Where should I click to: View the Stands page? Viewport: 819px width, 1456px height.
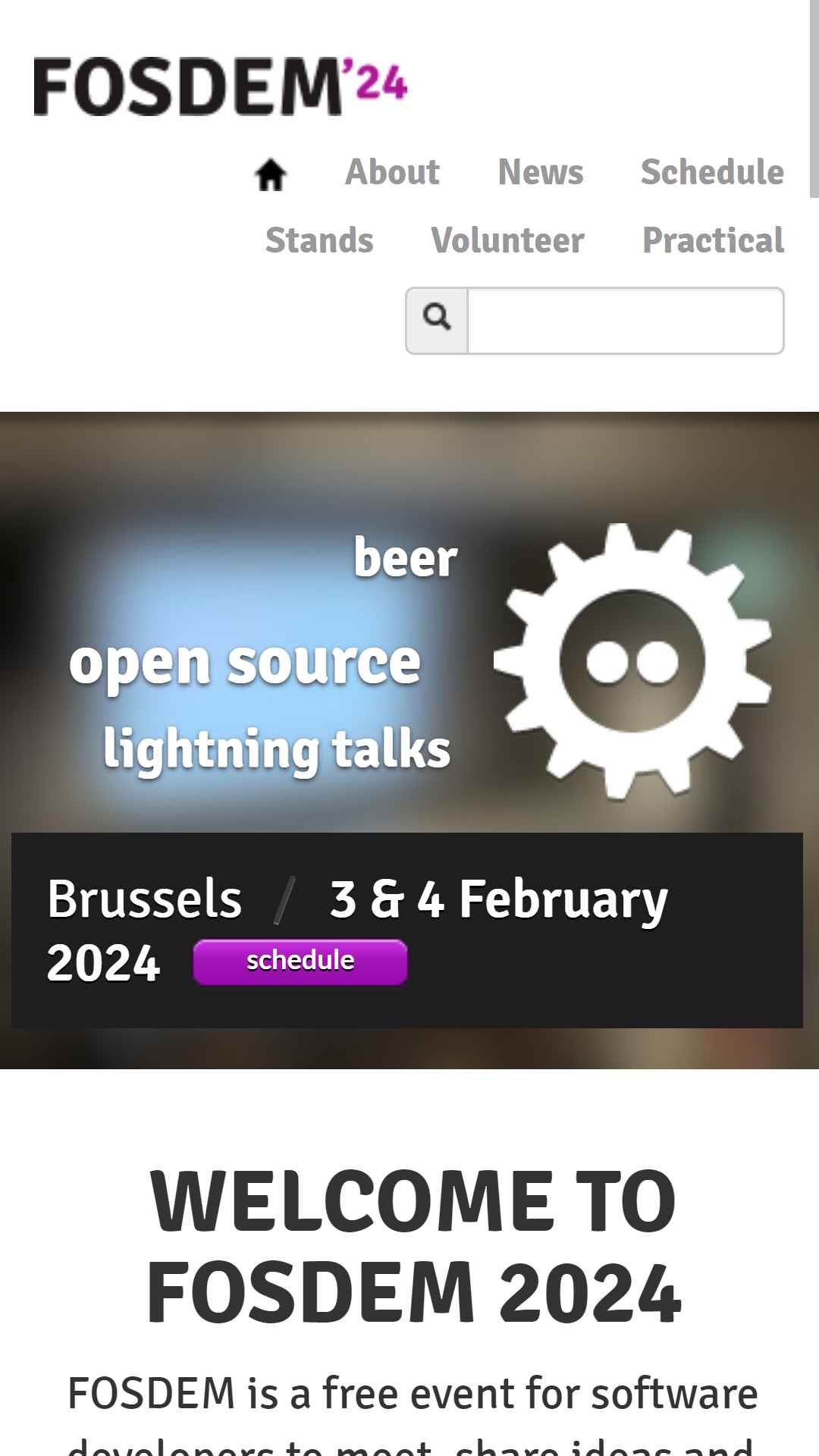pos(319,240)
